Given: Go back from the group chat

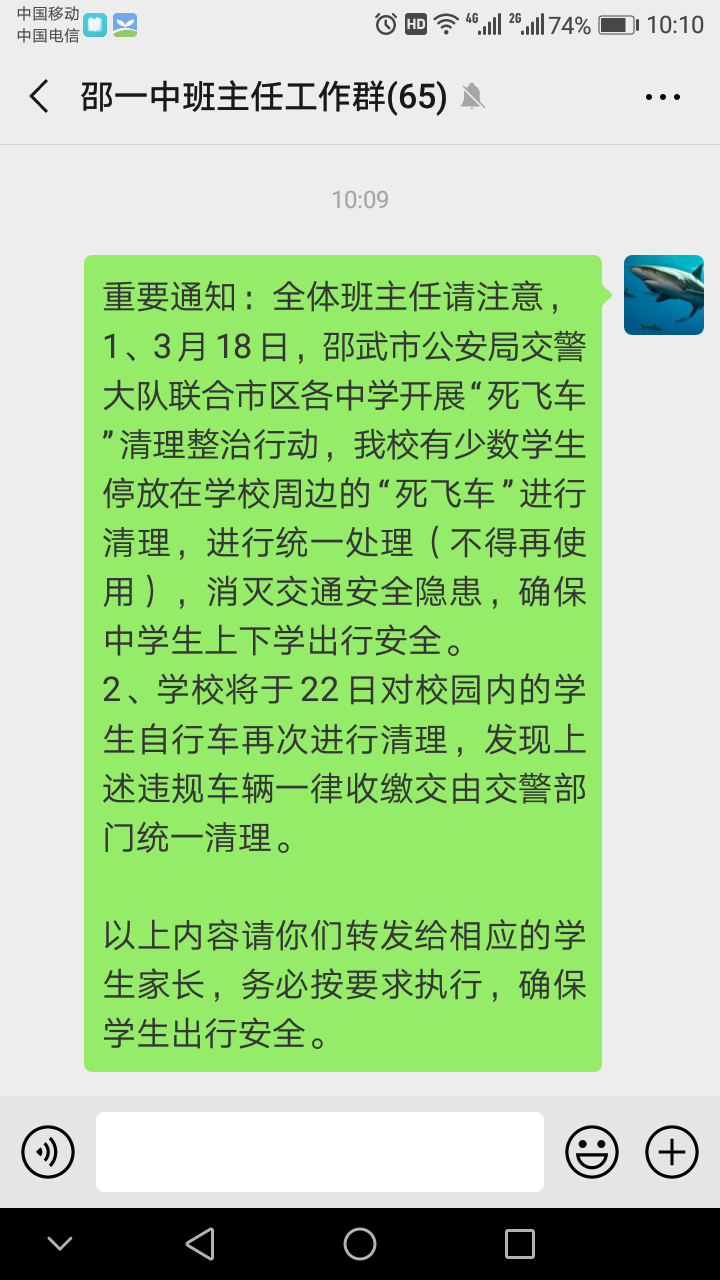Looking at the screenshot, I should pos(39,97).
